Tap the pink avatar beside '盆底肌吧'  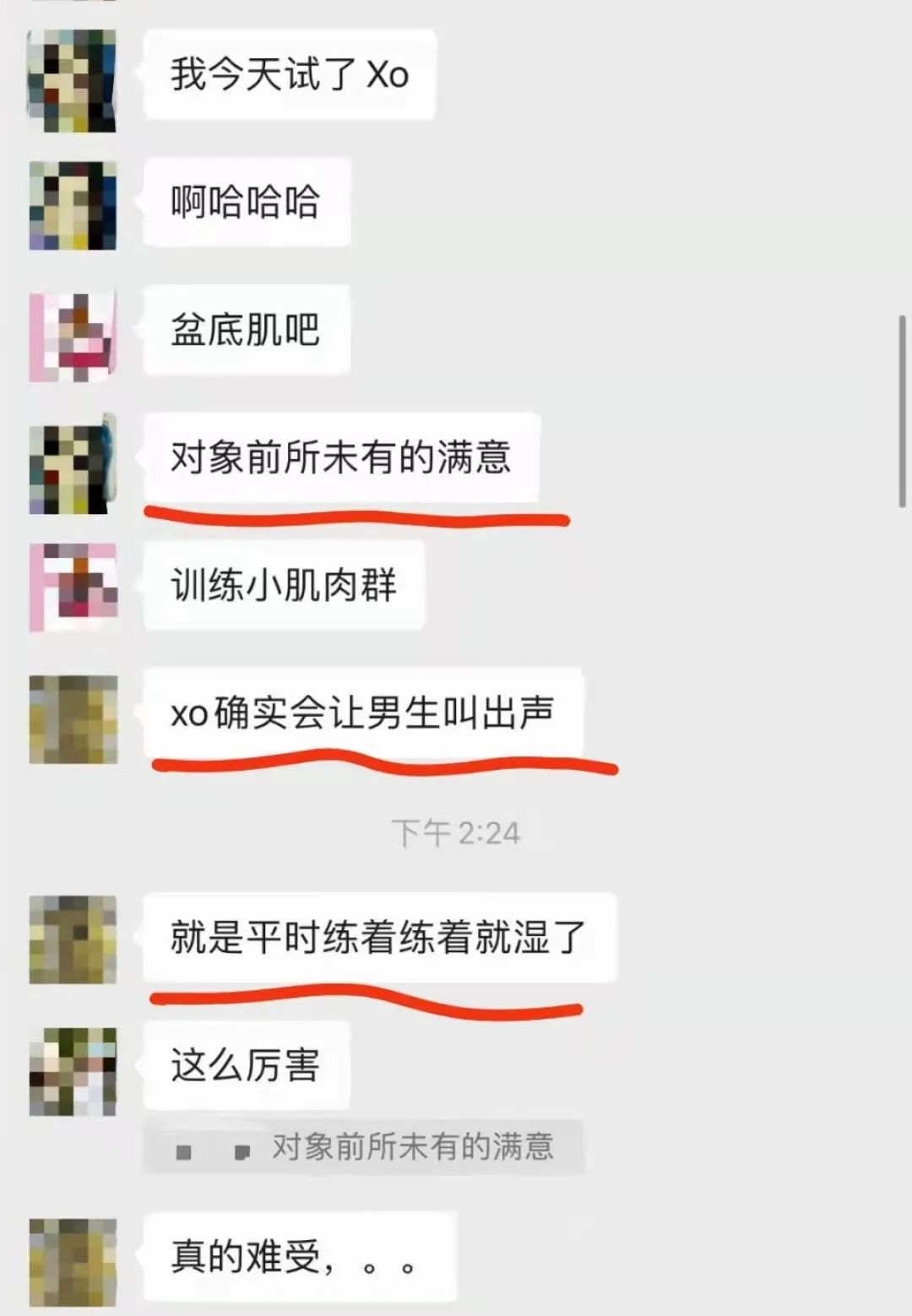pyautogui.click(x=72, y=333)
